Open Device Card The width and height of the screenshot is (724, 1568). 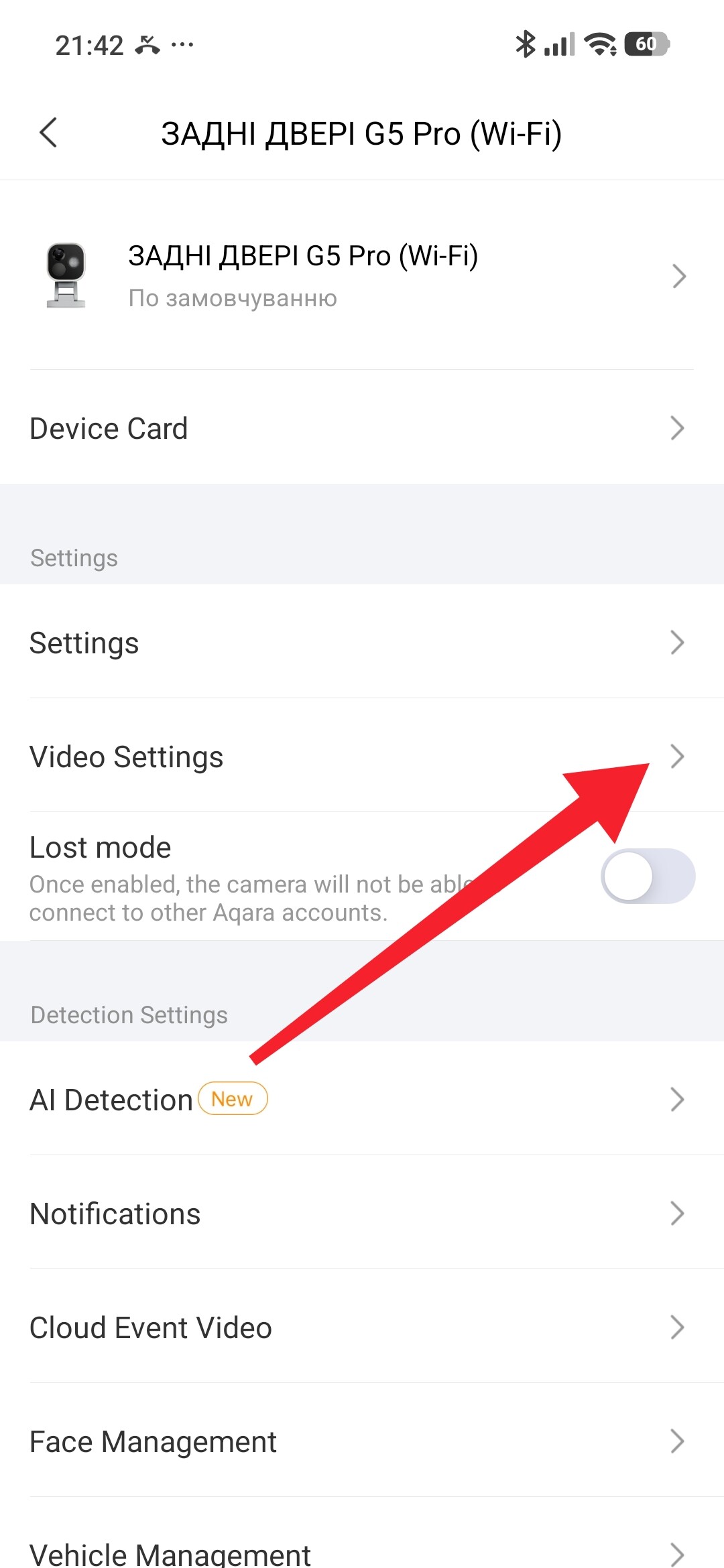362,428
